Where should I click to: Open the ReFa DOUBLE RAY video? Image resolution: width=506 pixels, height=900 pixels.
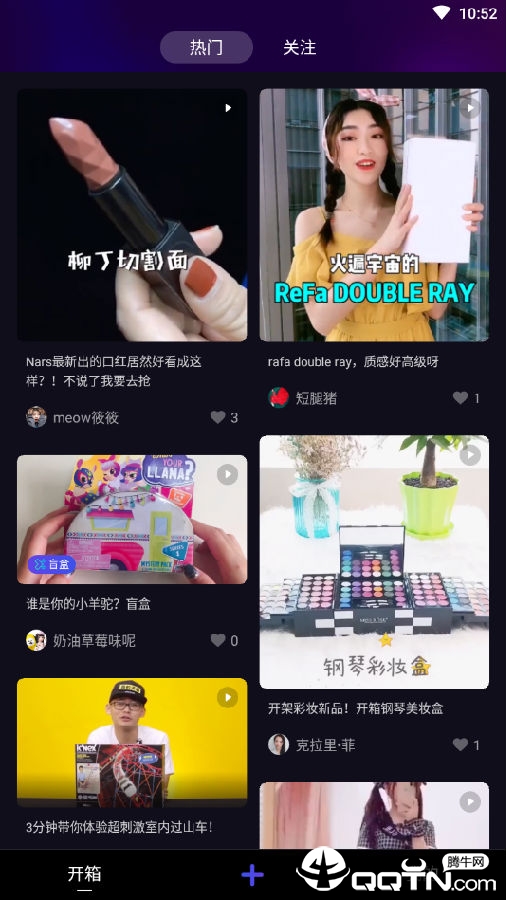[x=374, y=215]
